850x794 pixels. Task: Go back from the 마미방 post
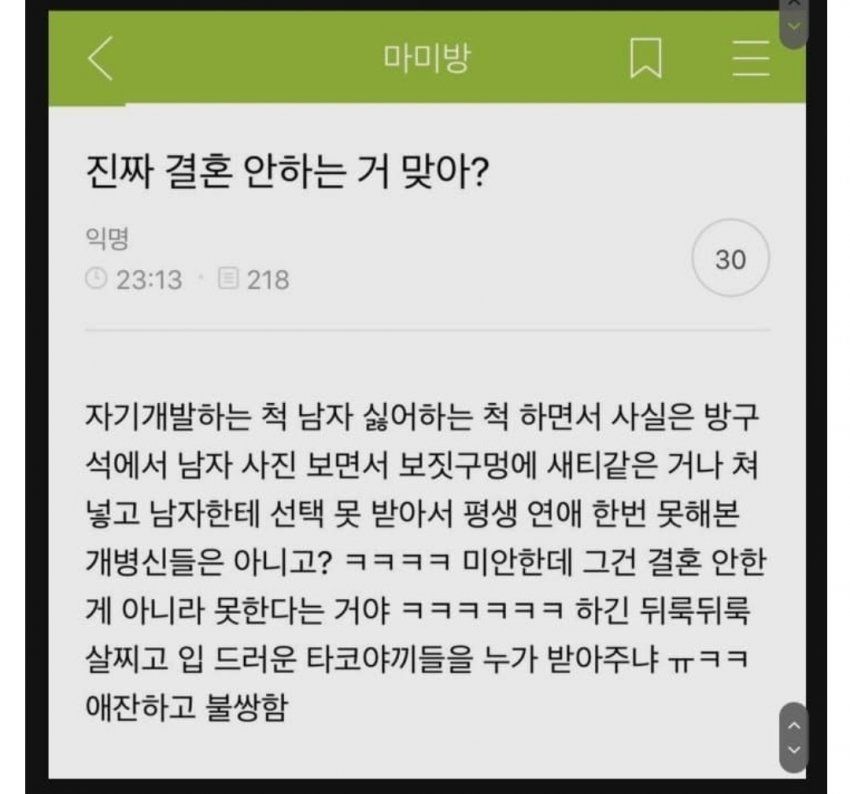(x=100, y=59)
